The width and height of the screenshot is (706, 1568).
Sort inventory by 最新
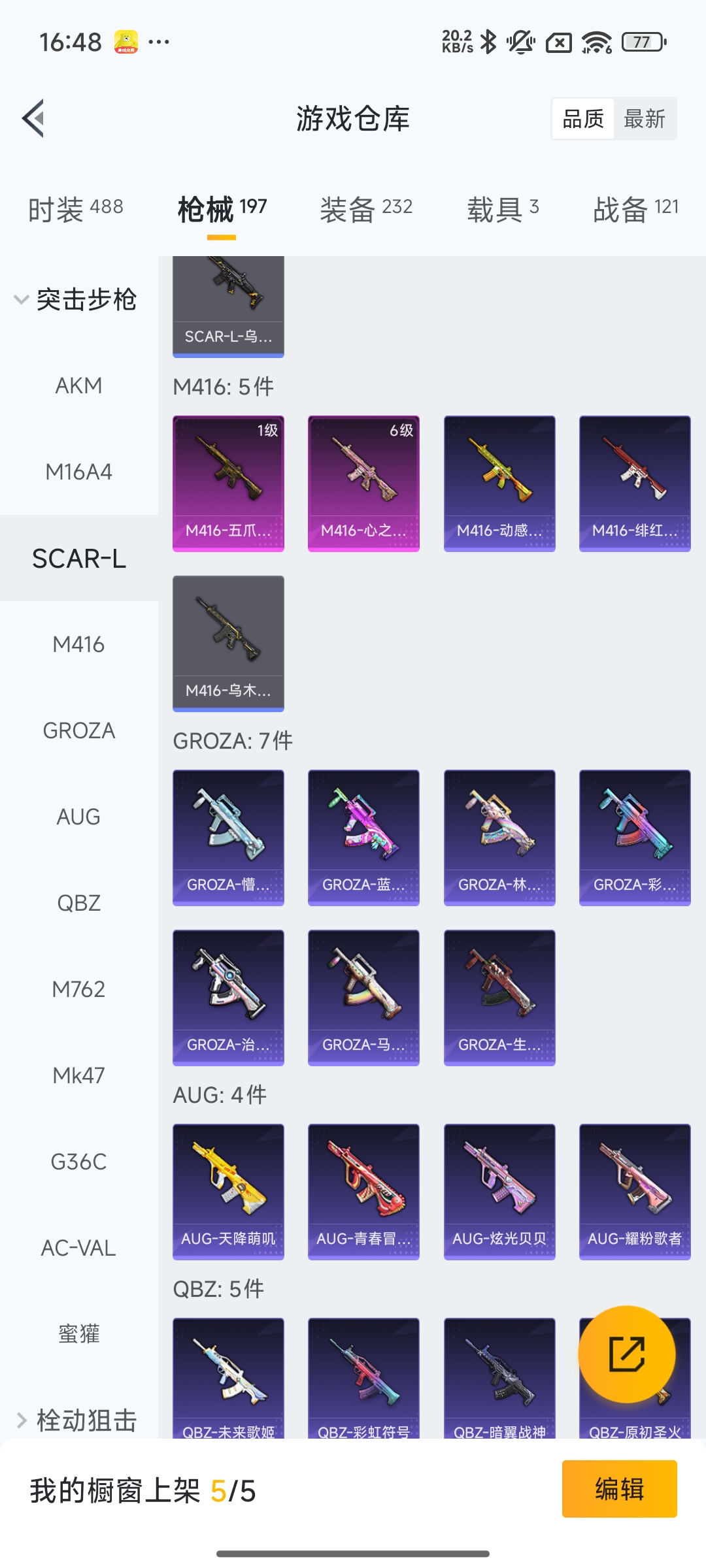point(644,119)
